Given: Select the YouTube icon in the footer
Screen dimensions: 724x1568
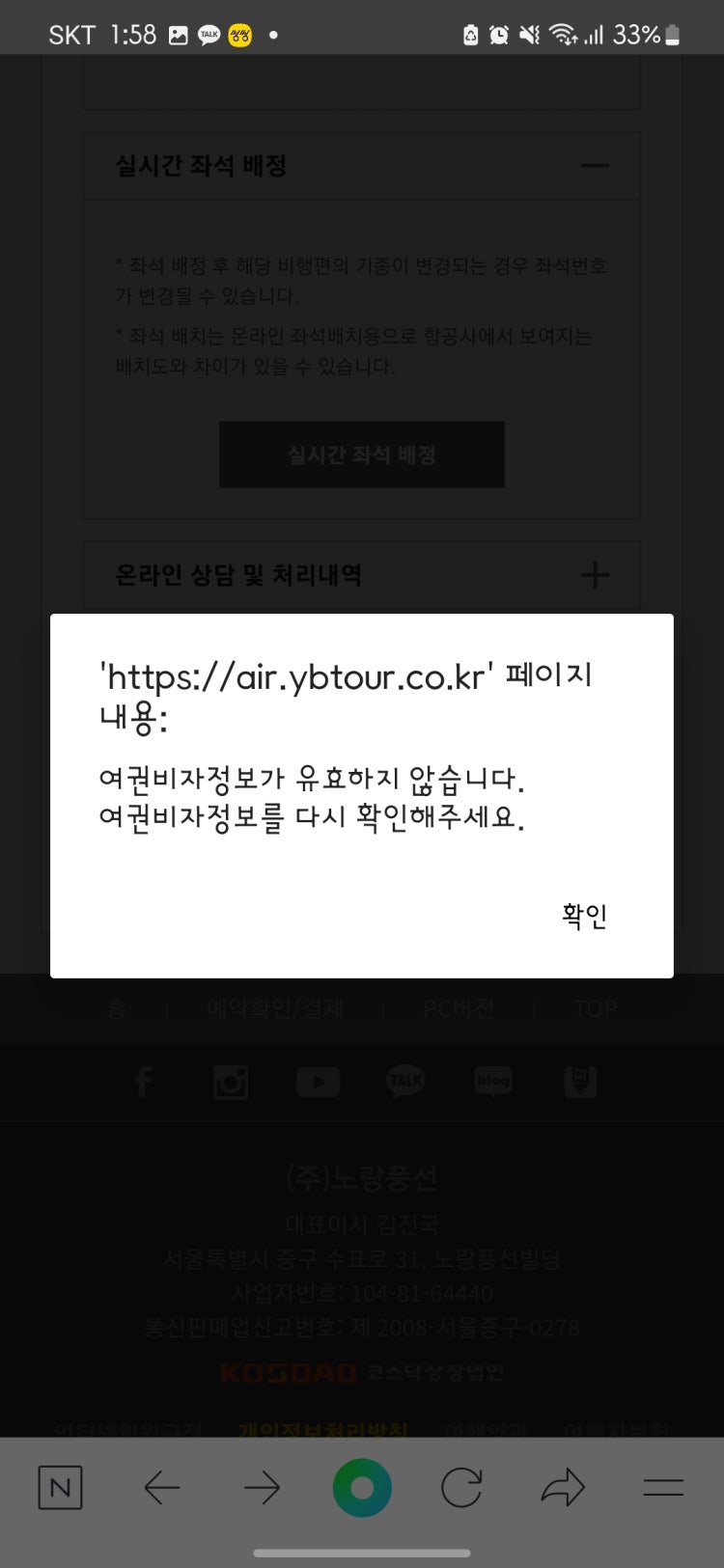Looking at the screenshot, I should pos(318,1082).
